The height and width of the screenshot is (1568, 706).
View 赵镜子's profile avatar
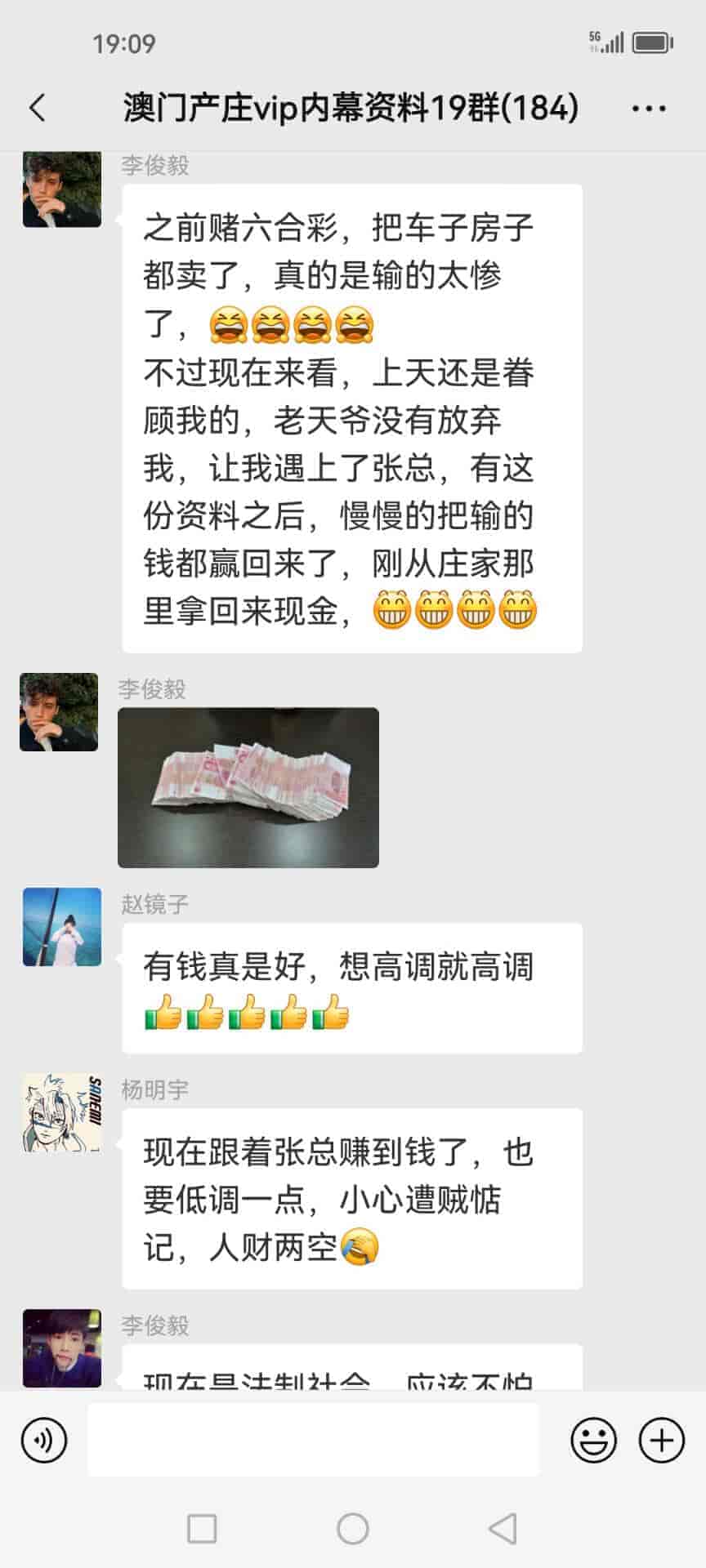pyautogui.click(x=62, y=927)
